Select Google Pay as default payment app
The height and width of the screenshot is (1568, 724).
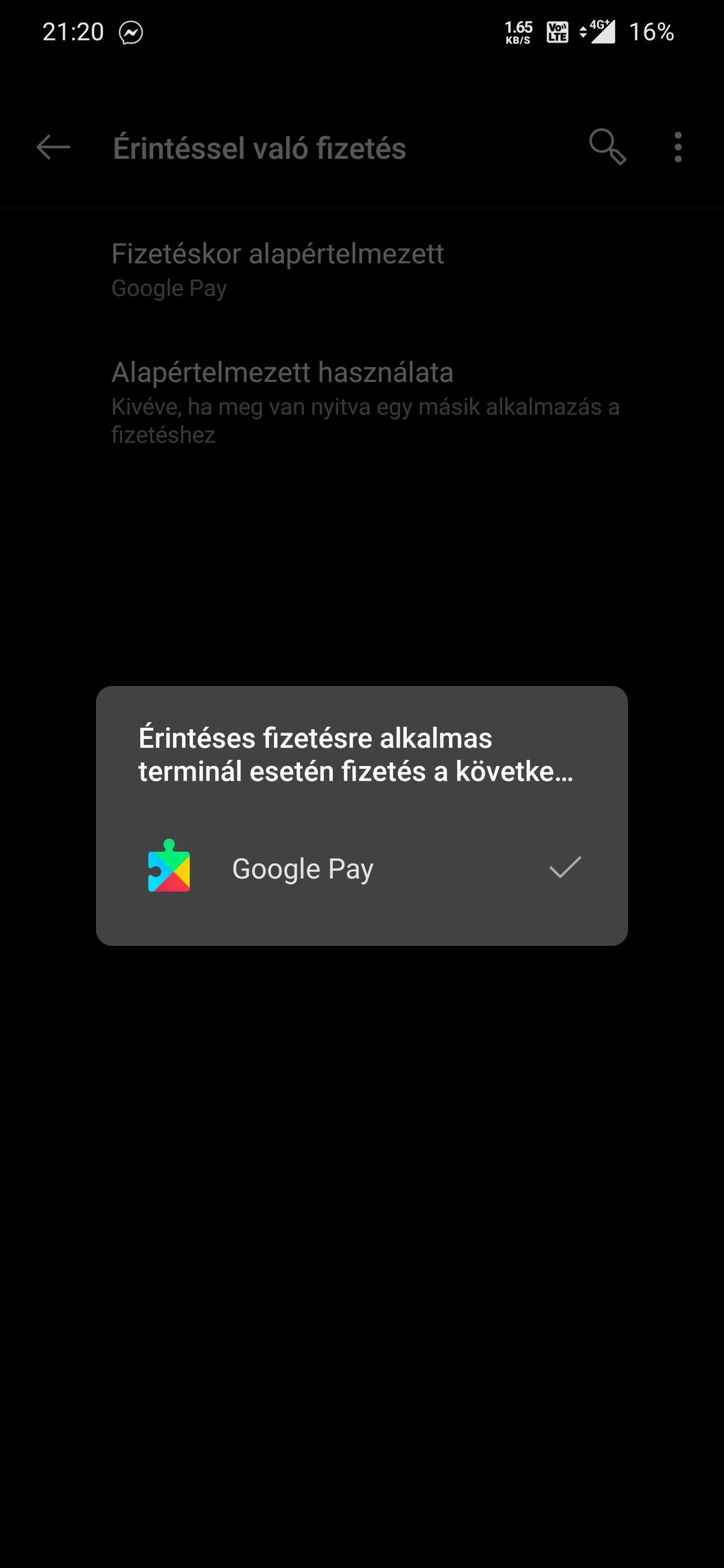pyautogui.click(x=362, y=868)
